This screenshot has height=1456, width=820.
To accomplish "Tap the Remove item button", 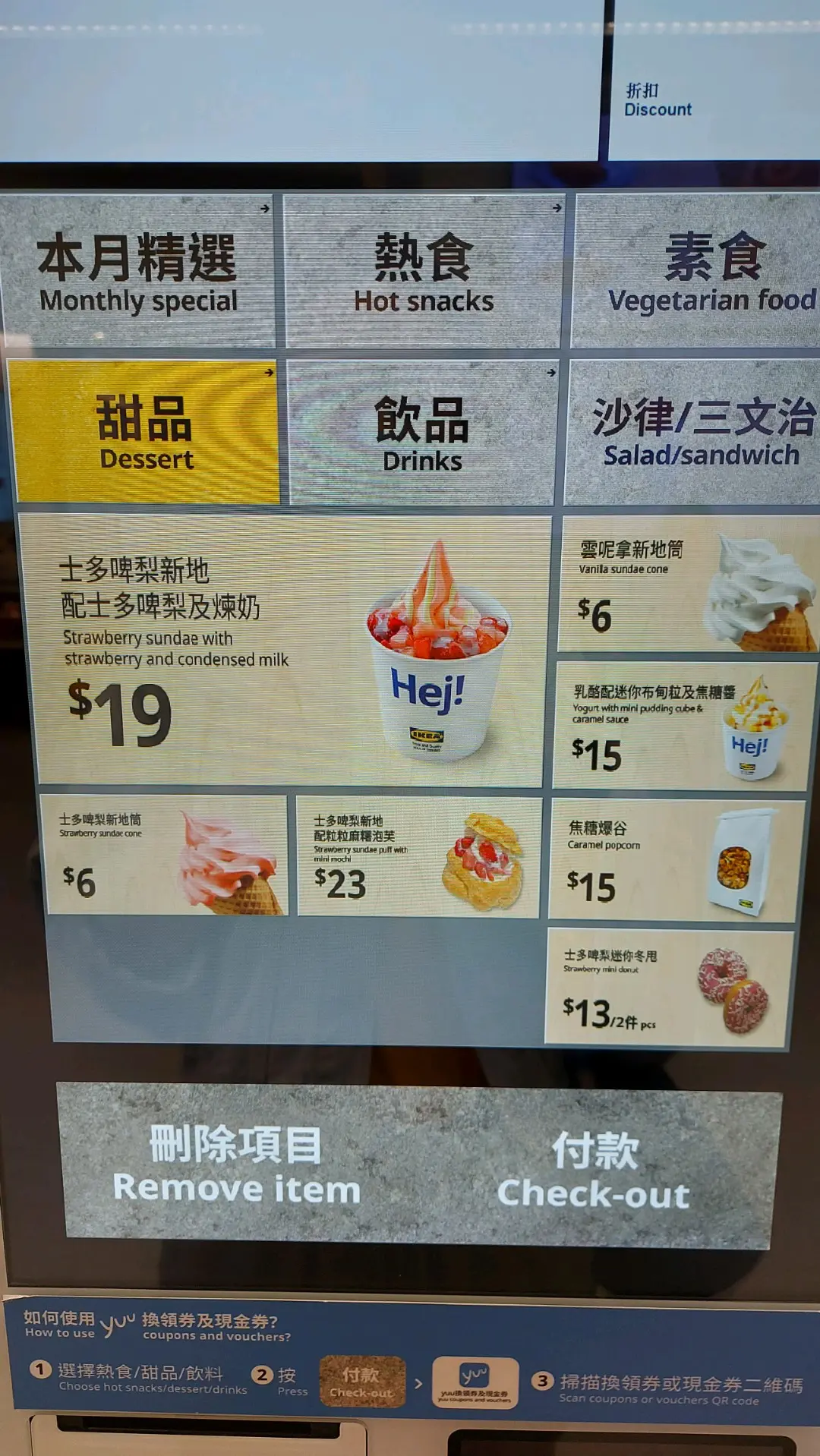I will (x=236, y=1164).
